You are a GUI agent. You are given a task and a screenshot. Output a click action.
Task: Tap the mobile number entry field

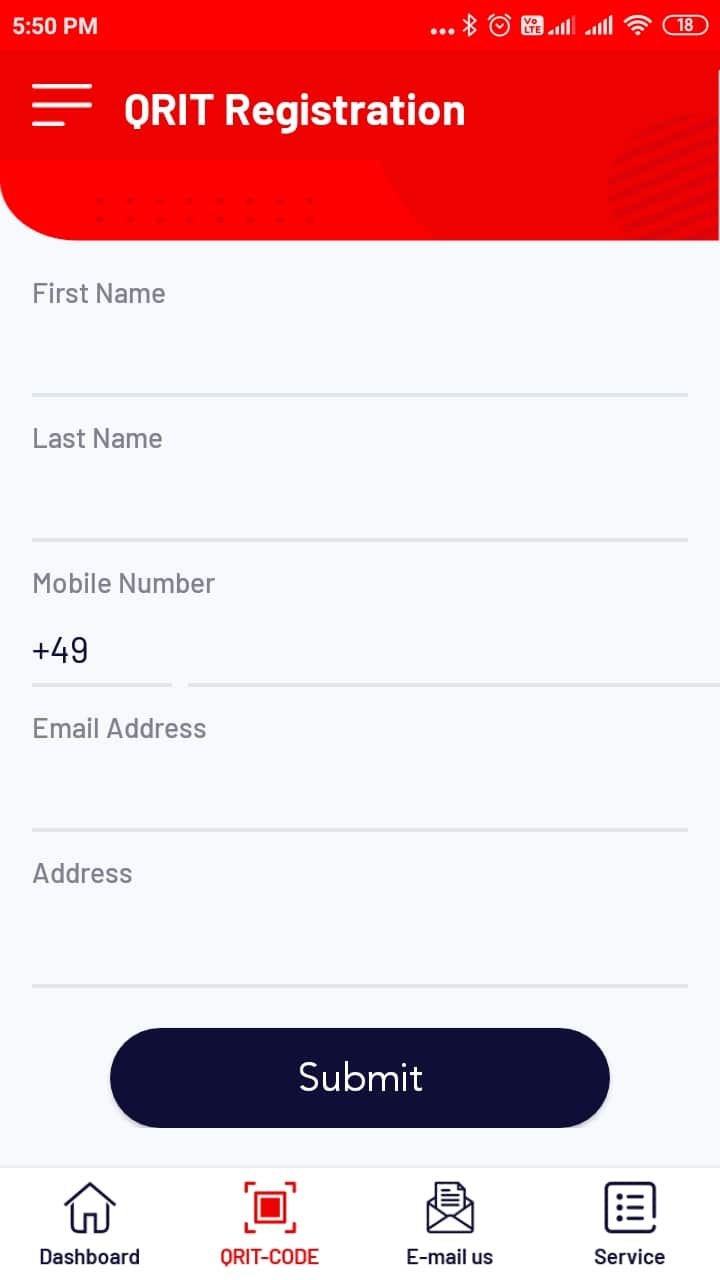[x=450, y=652]
